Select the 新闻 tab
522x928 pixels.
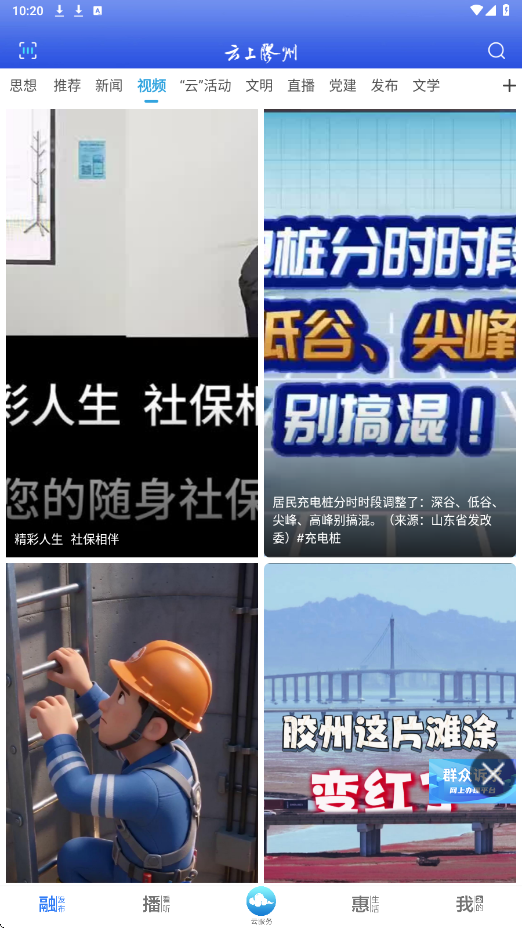coord(109,86)
